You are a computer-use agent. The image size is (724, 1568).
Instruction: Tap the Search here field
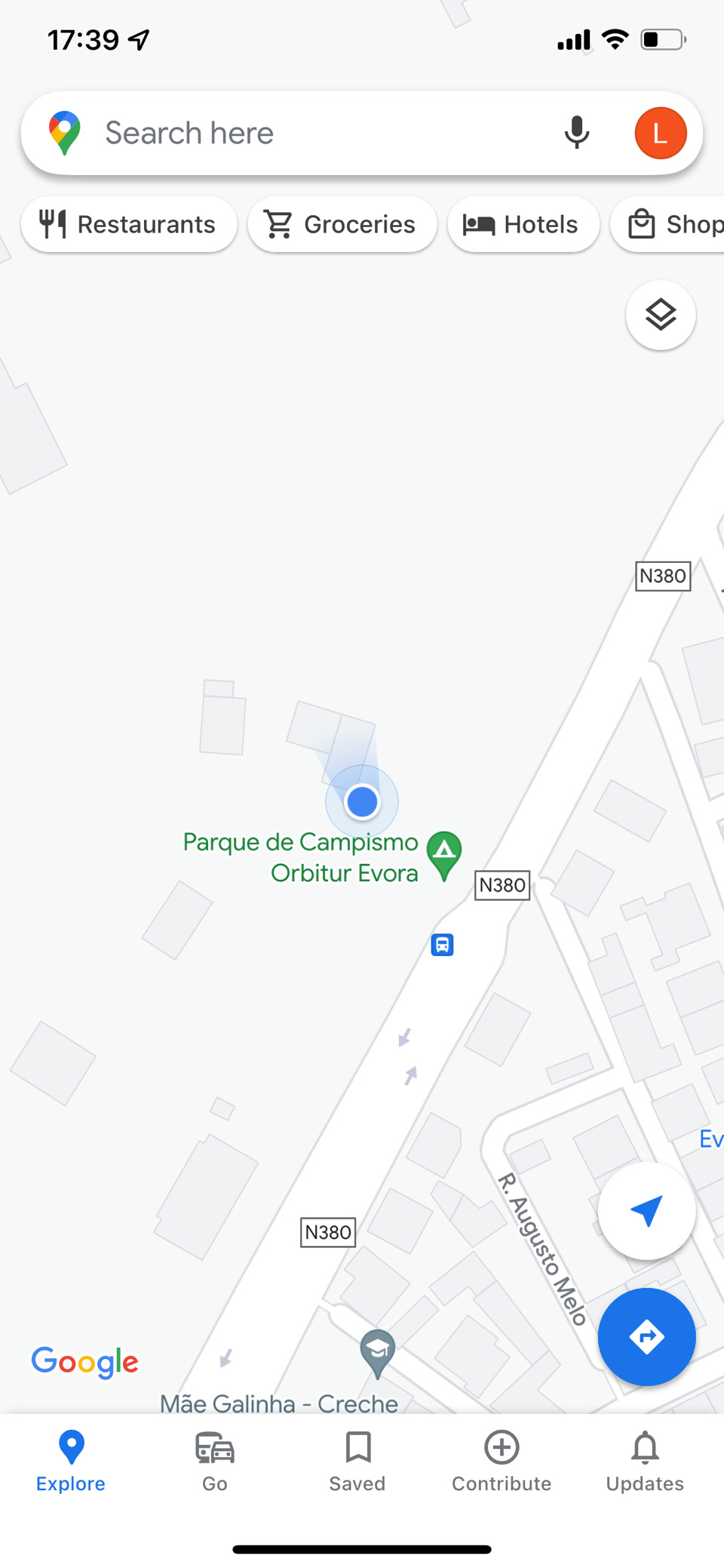[302, 134]
